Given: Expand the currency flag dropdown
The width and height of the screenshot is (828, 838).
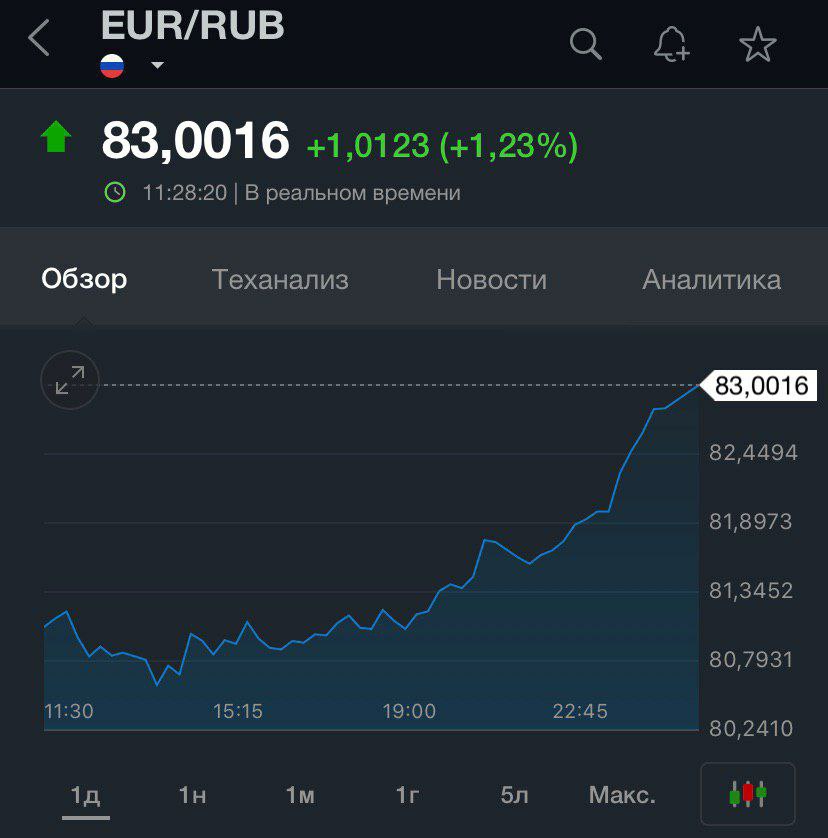Looking at the screenshot, I should (156, 66).
